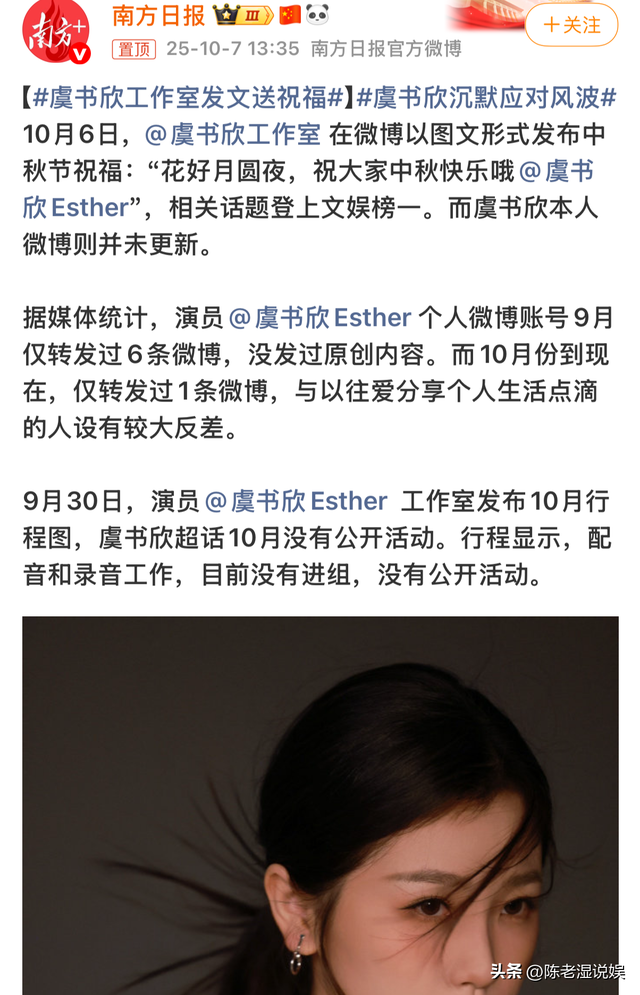Viewport: 640px width, 995px height.
Task: Open @虞书欣Esther mention in 9月30日 paragraph
Action: [x=296, y=501]
